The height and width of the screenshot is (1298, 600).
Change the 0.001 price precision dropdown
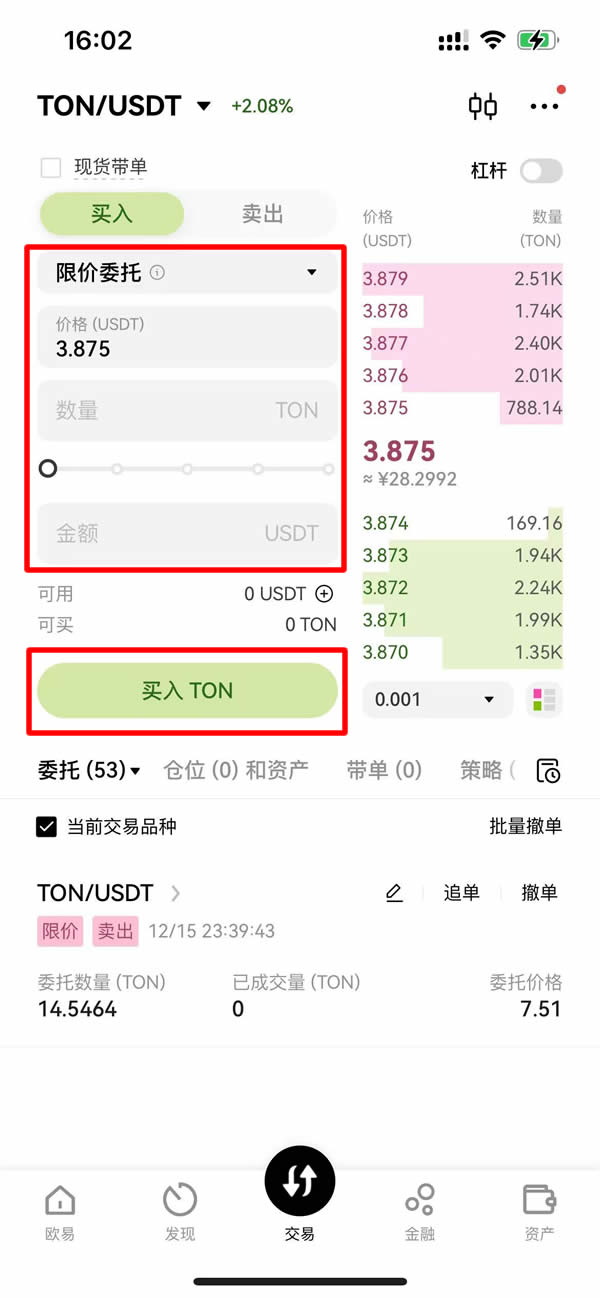[x=436, y=700]
